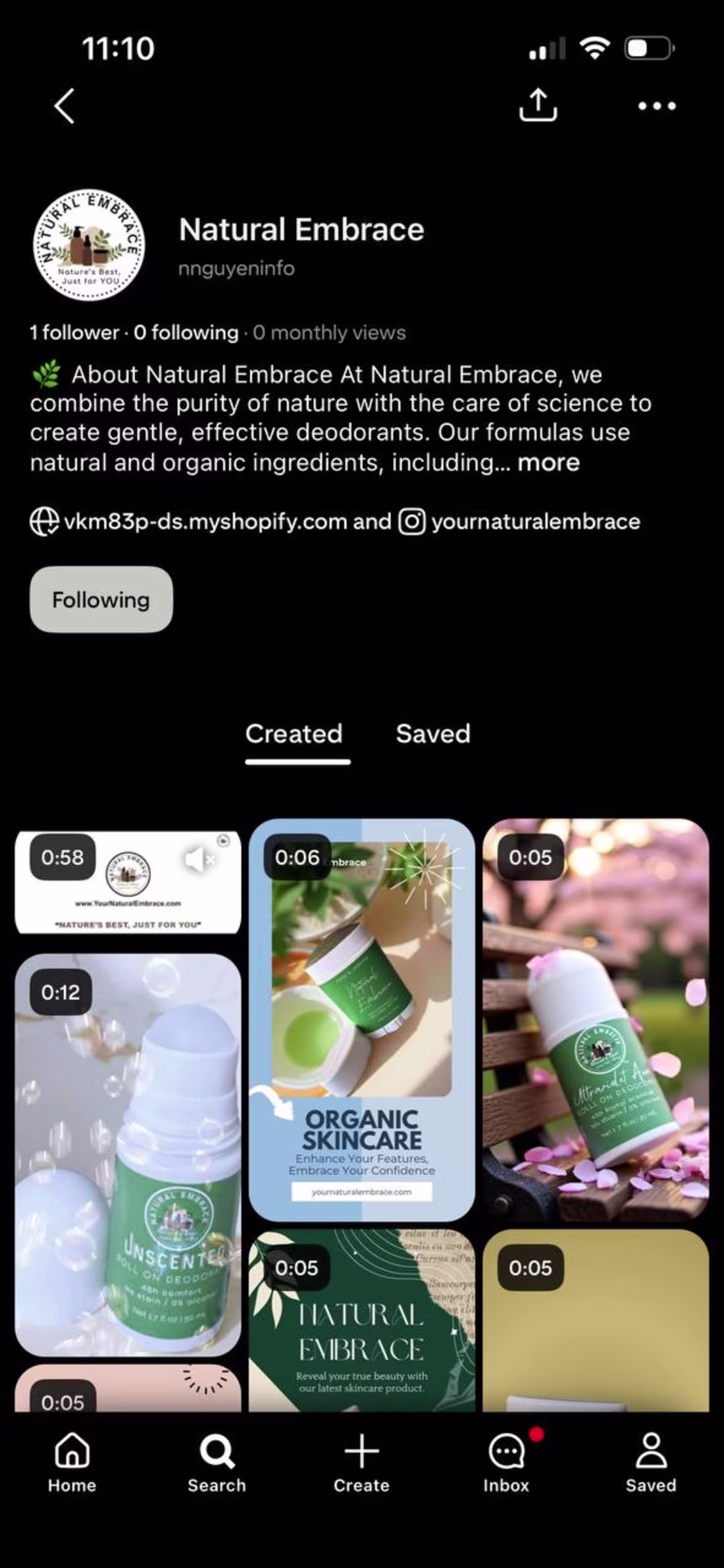
Task: Create a new pin
Action: click(361, 1463)
